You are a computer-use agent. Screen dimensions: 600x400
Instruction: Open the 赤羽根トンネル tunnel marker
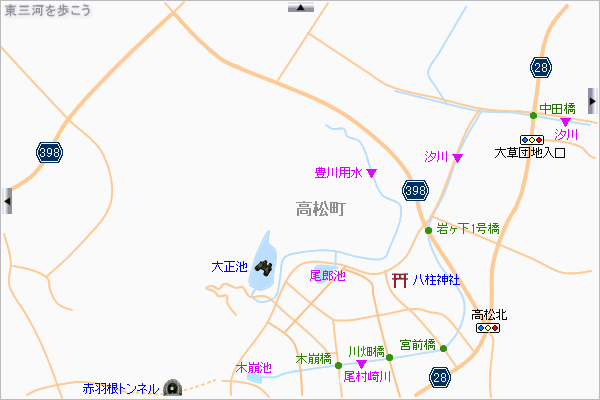[172, 388]
